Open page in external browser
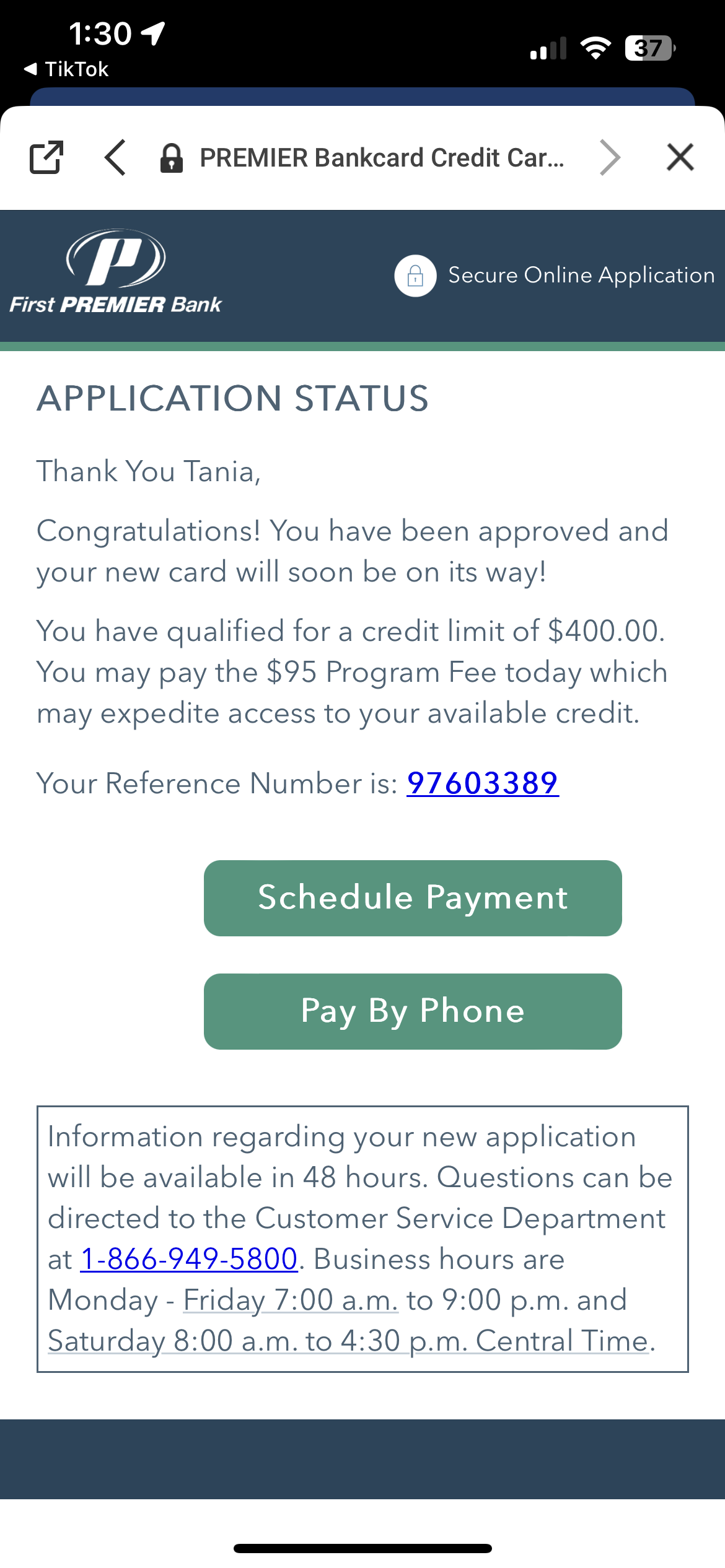 [46, 157]
